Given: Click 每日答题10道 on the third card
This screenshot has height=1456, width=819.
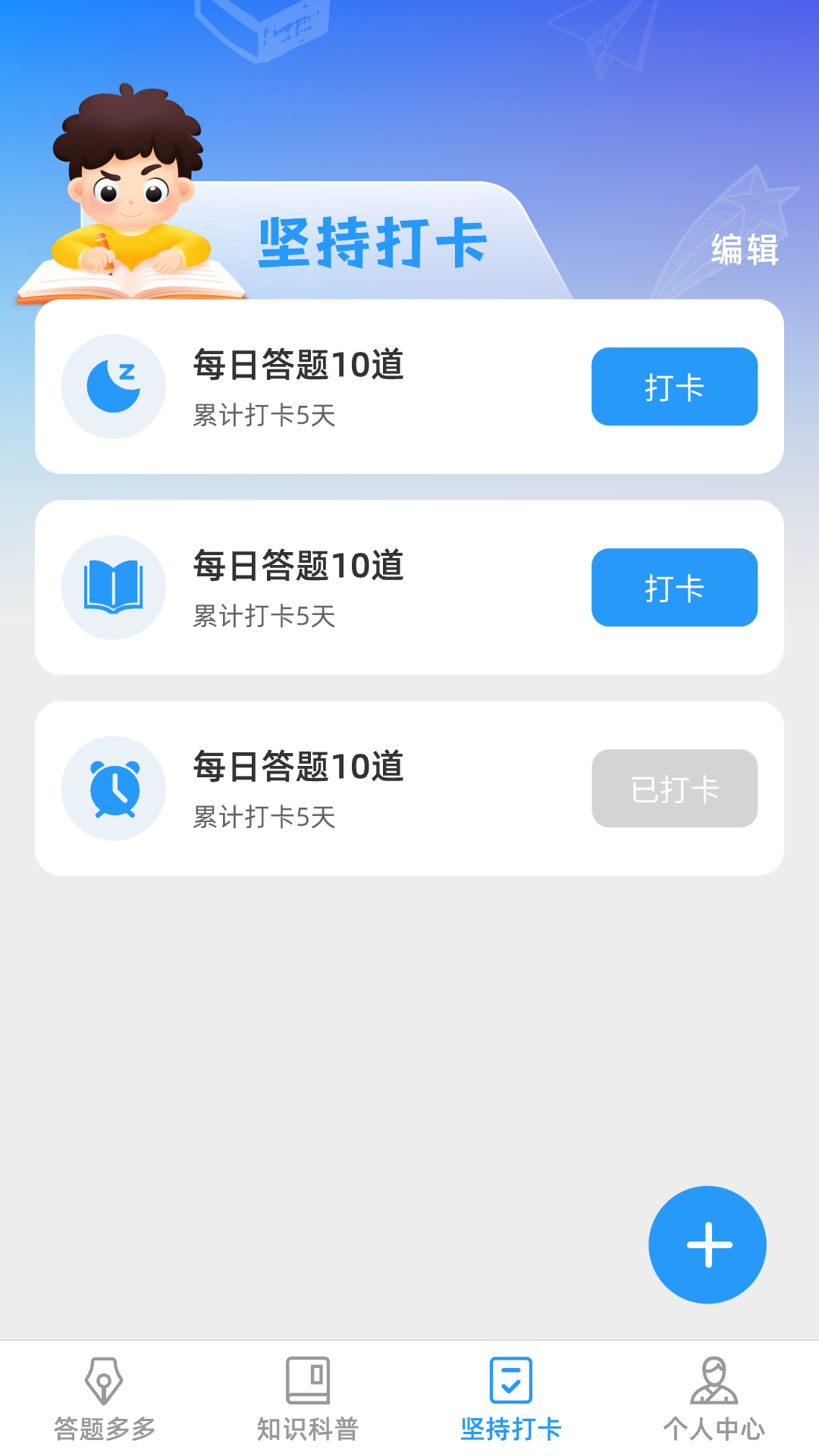Looking at the screenshot, I should (x=299, y=766).
